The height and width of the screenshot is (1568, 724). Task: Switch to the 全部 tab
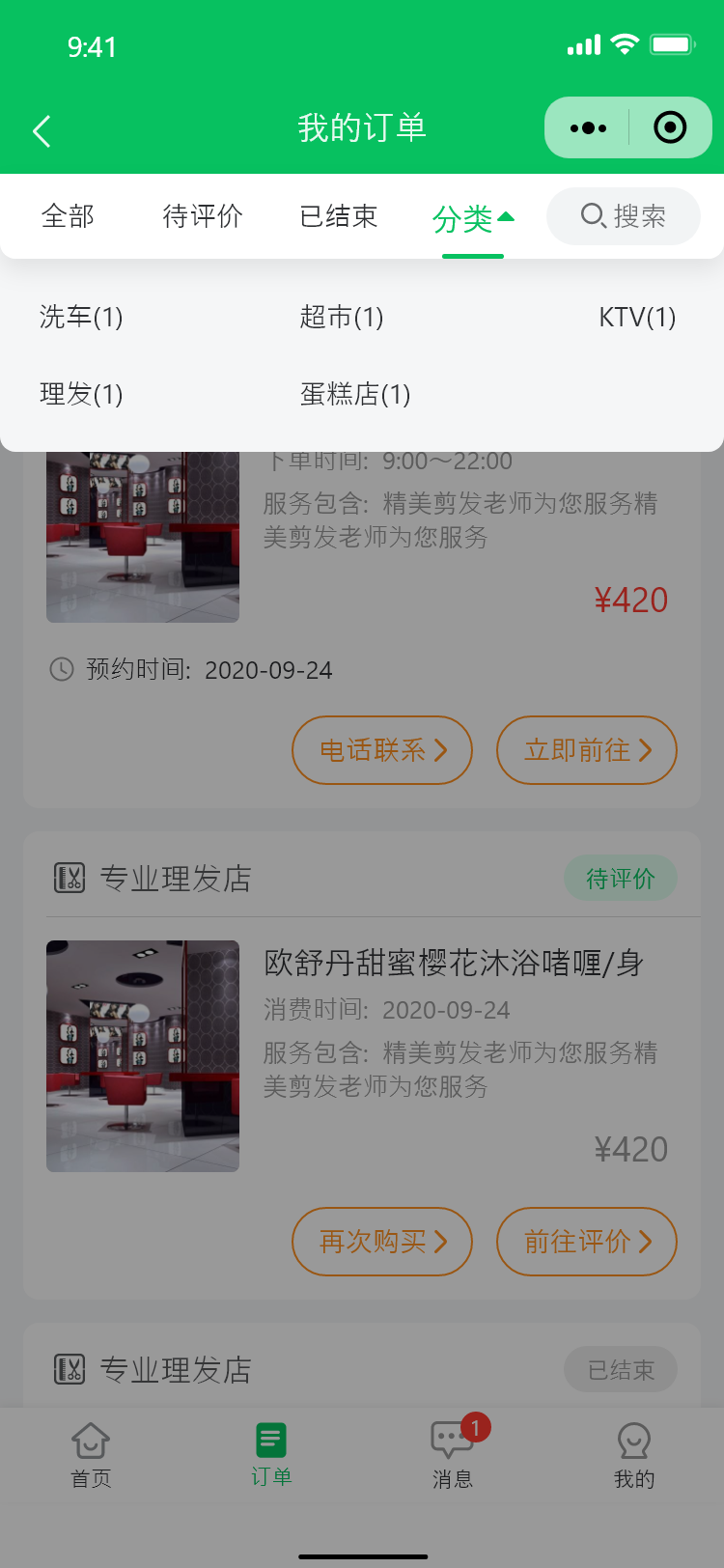69,216
